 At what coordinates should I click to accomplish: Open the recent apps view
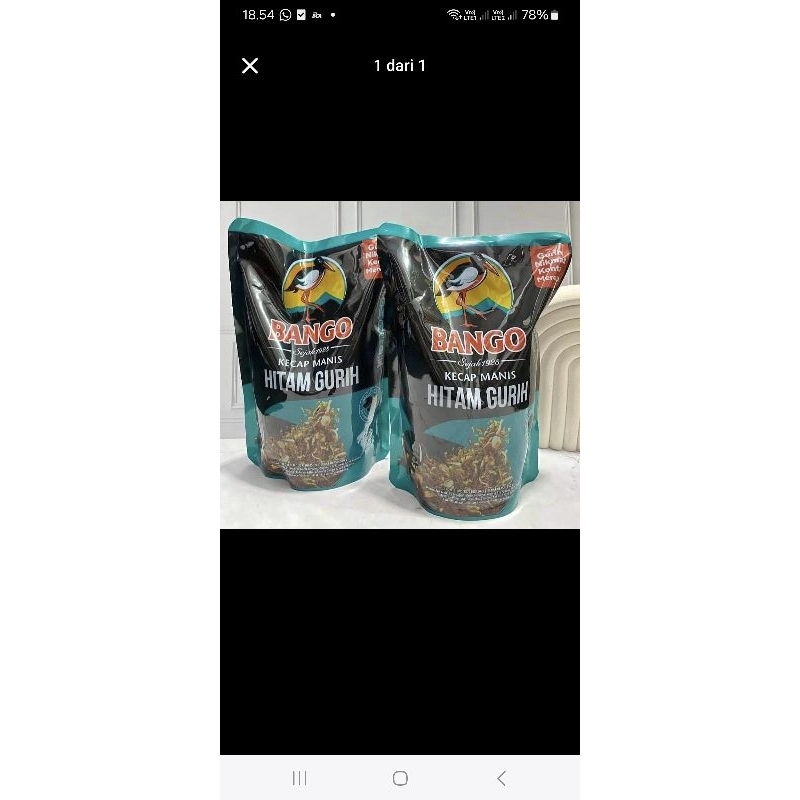pyautogui.click(x=299, y=778)
